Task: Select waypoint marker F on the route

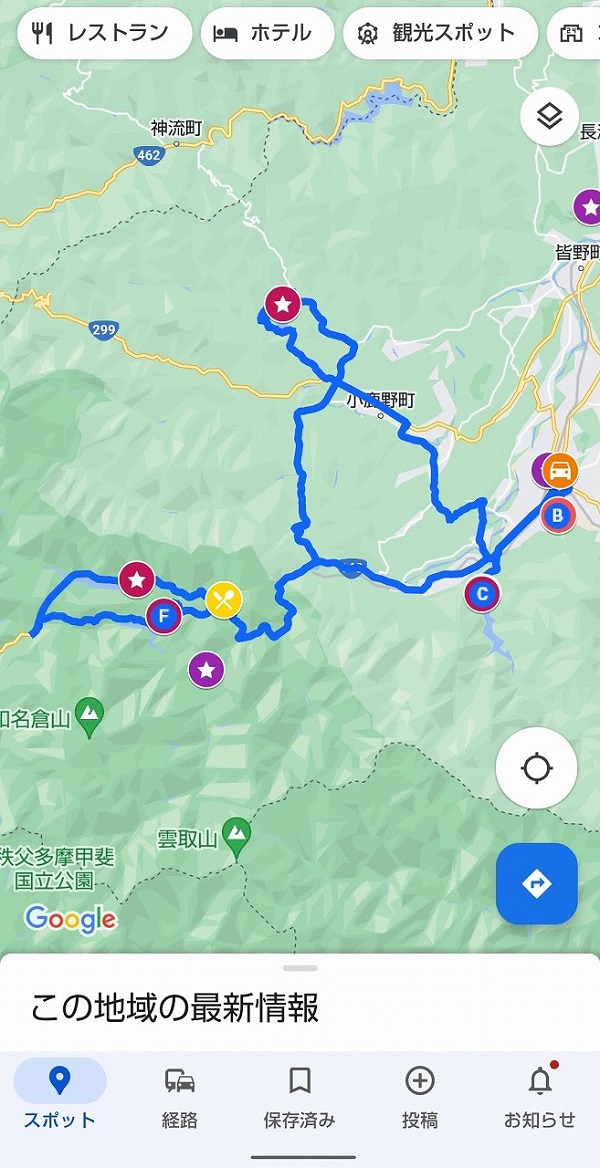Action: pos(164,616)
